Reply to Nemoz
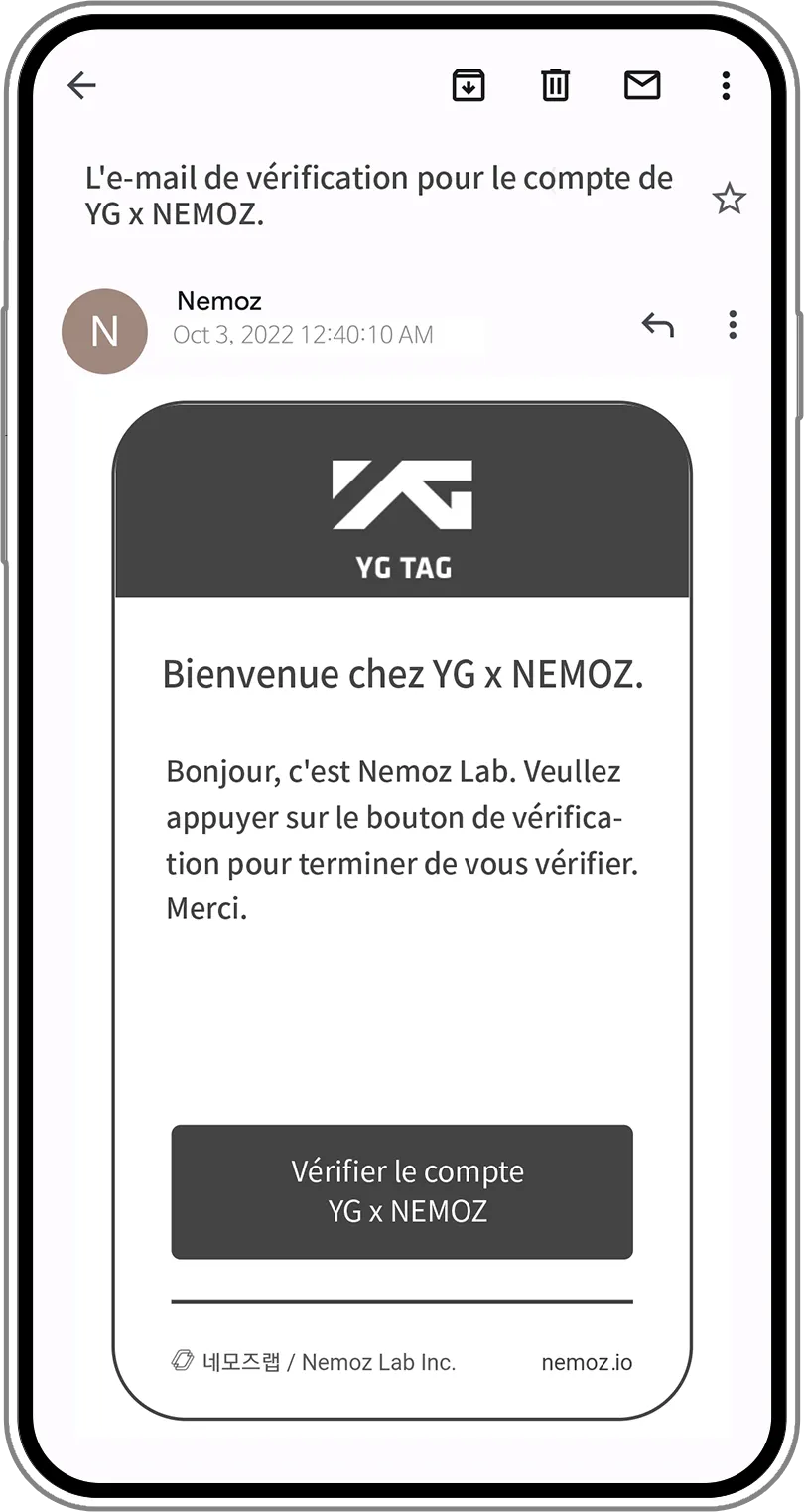The width and height of the screenshot is (804, 1512). point(657,325)
